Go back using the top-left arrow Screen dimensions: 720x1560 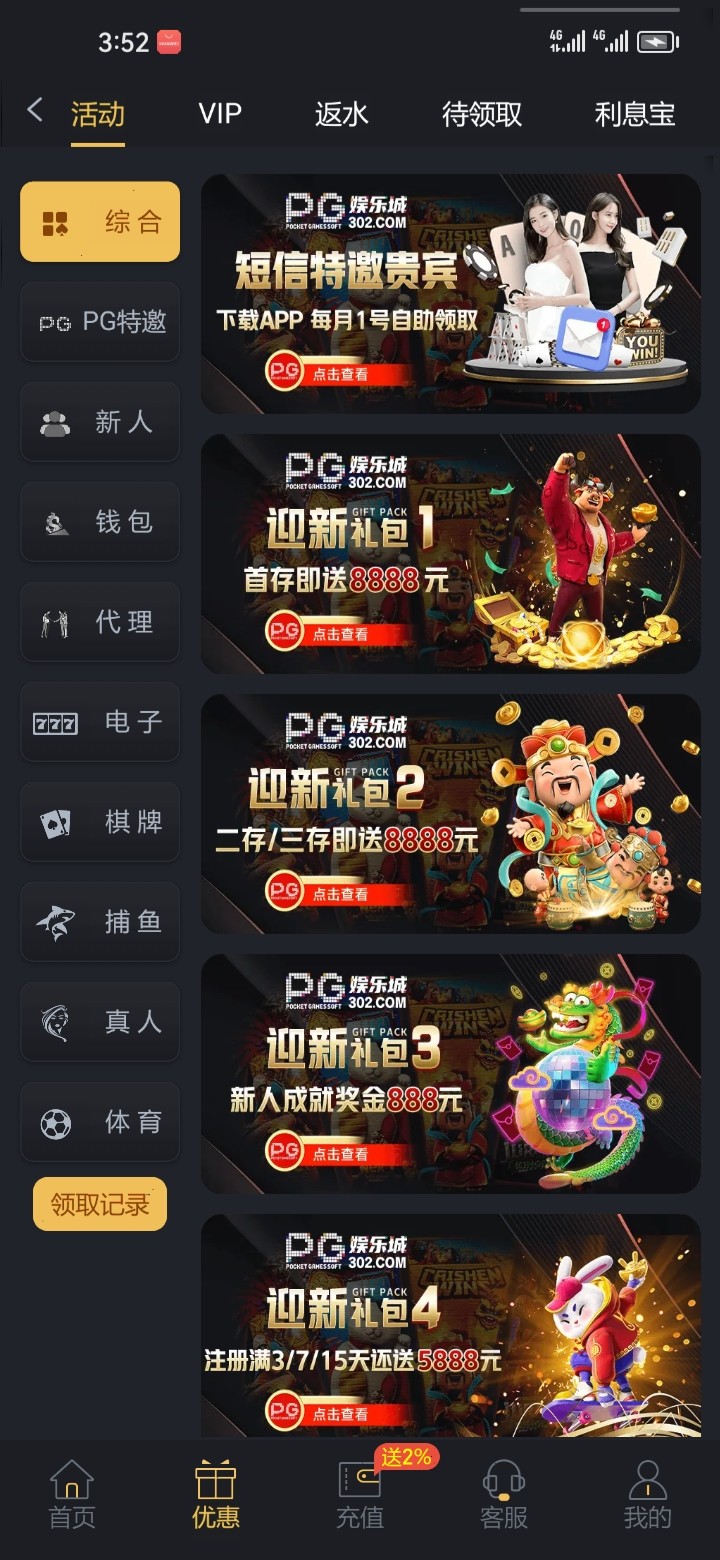click(35, 110)
